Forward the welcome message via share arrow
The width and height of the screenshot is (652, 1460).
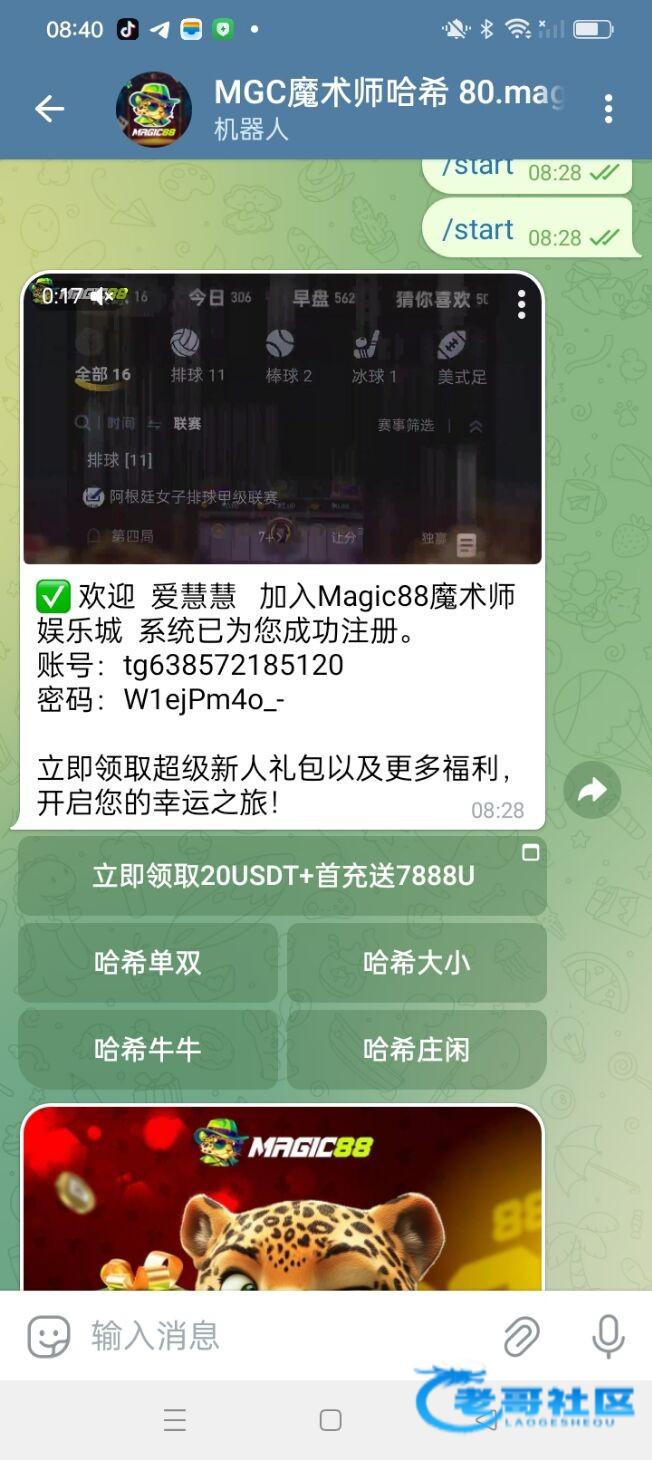point(592,791)
